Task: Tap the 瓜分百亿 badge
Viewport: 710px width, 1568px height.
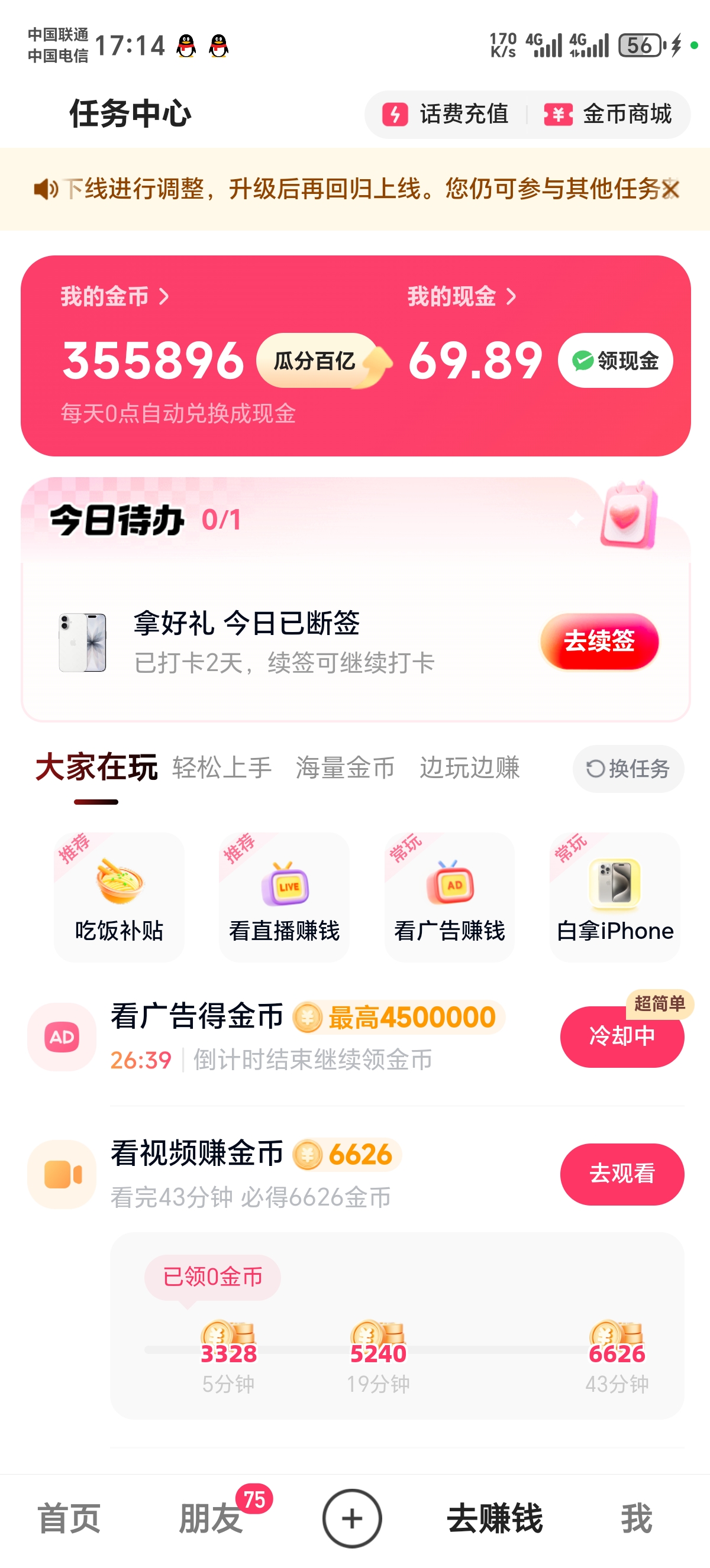Action: tap(321, 361)
